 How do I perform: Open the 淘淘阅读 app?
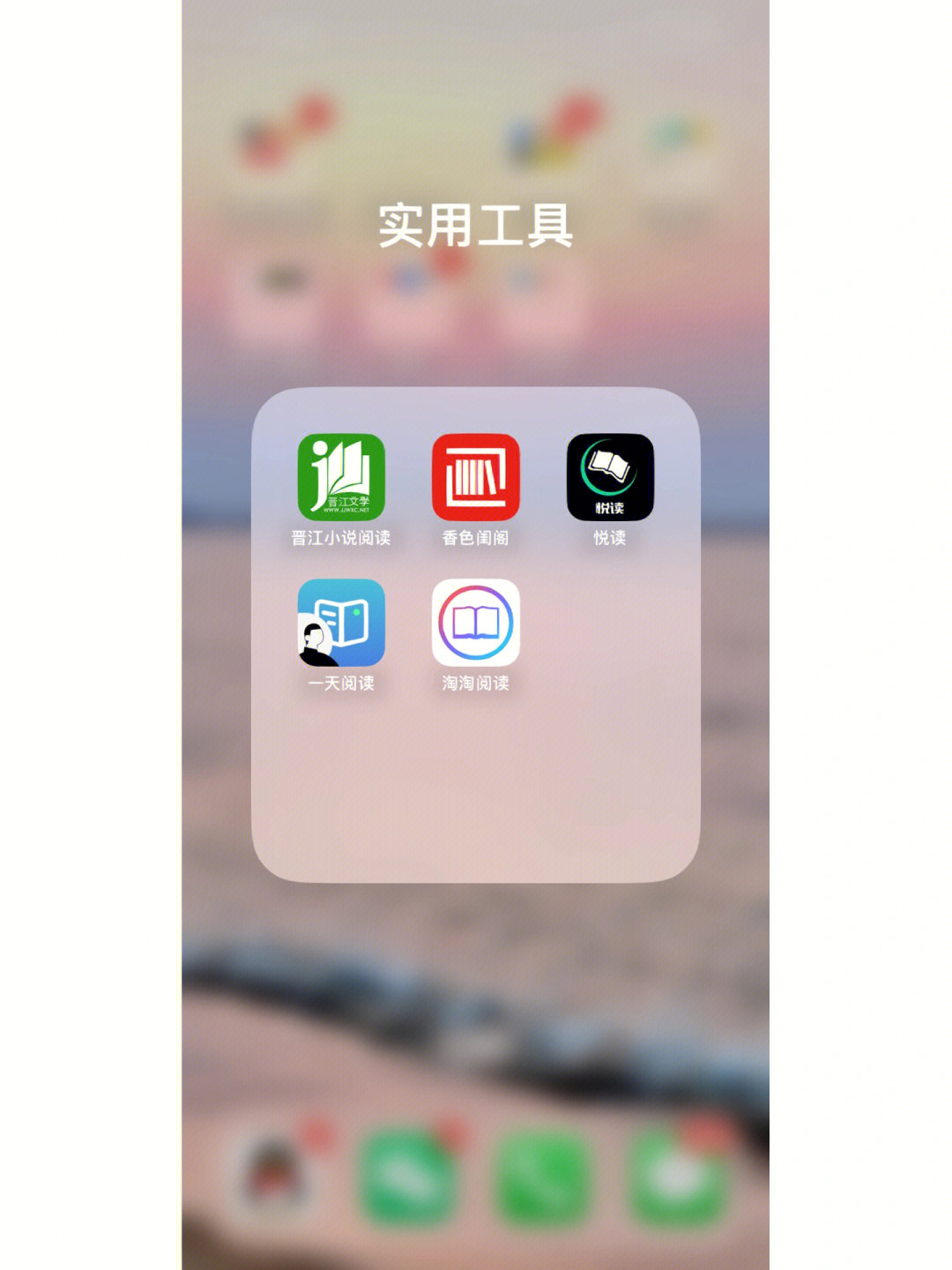click(x=475, y=623)
